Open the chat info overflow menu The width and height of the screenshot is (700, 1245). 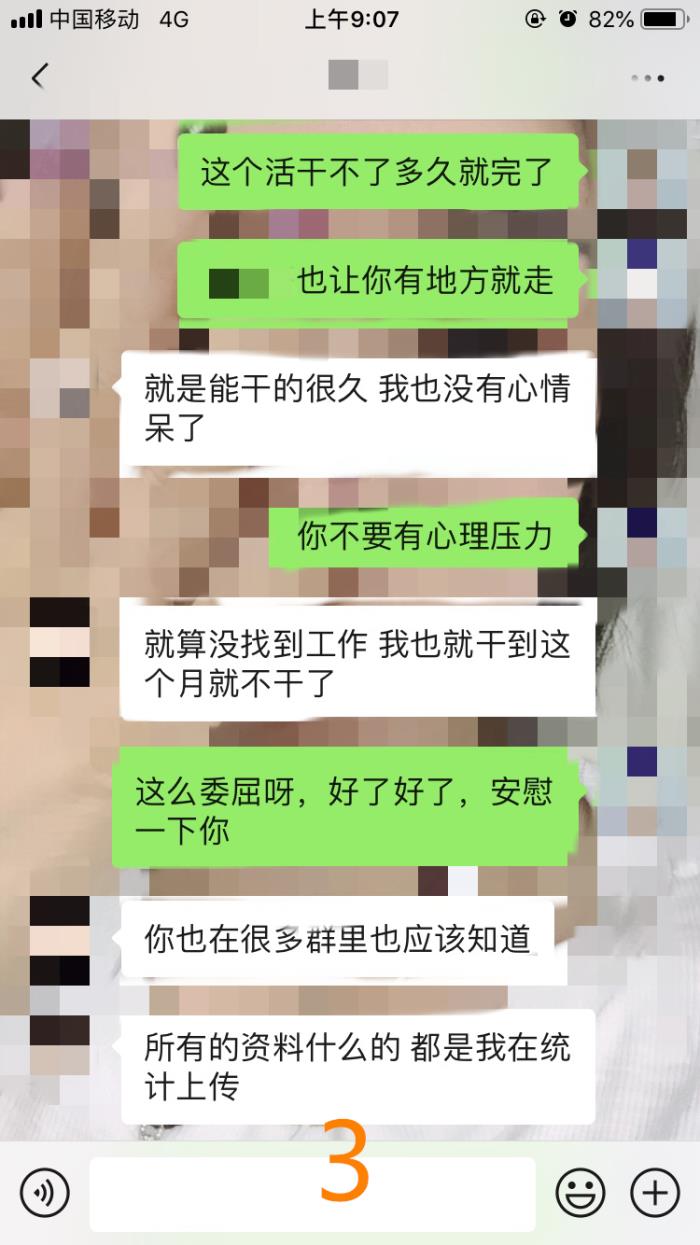[x=647, y=77]
